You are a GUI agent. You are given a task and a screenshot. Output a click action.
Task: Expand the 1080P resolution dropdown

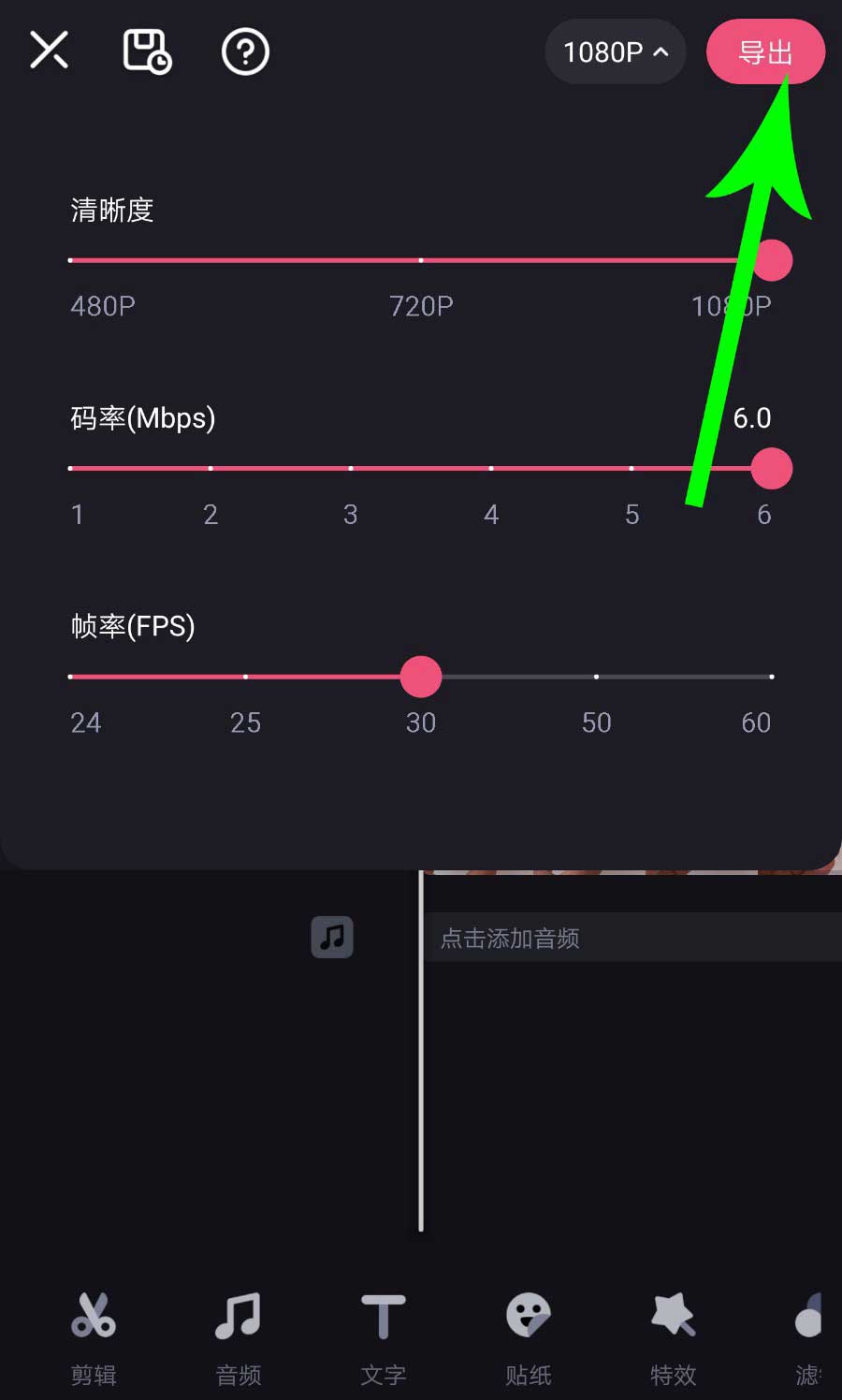click(616, 52)
